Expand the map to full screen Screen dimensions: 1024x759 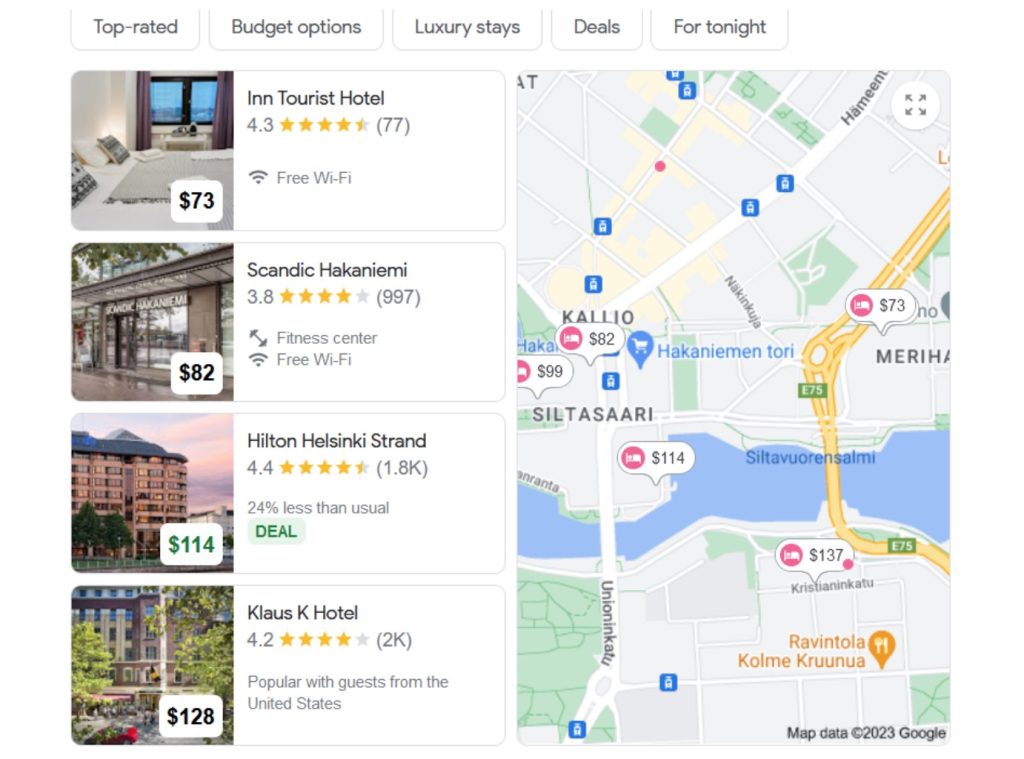pos(915,105)
